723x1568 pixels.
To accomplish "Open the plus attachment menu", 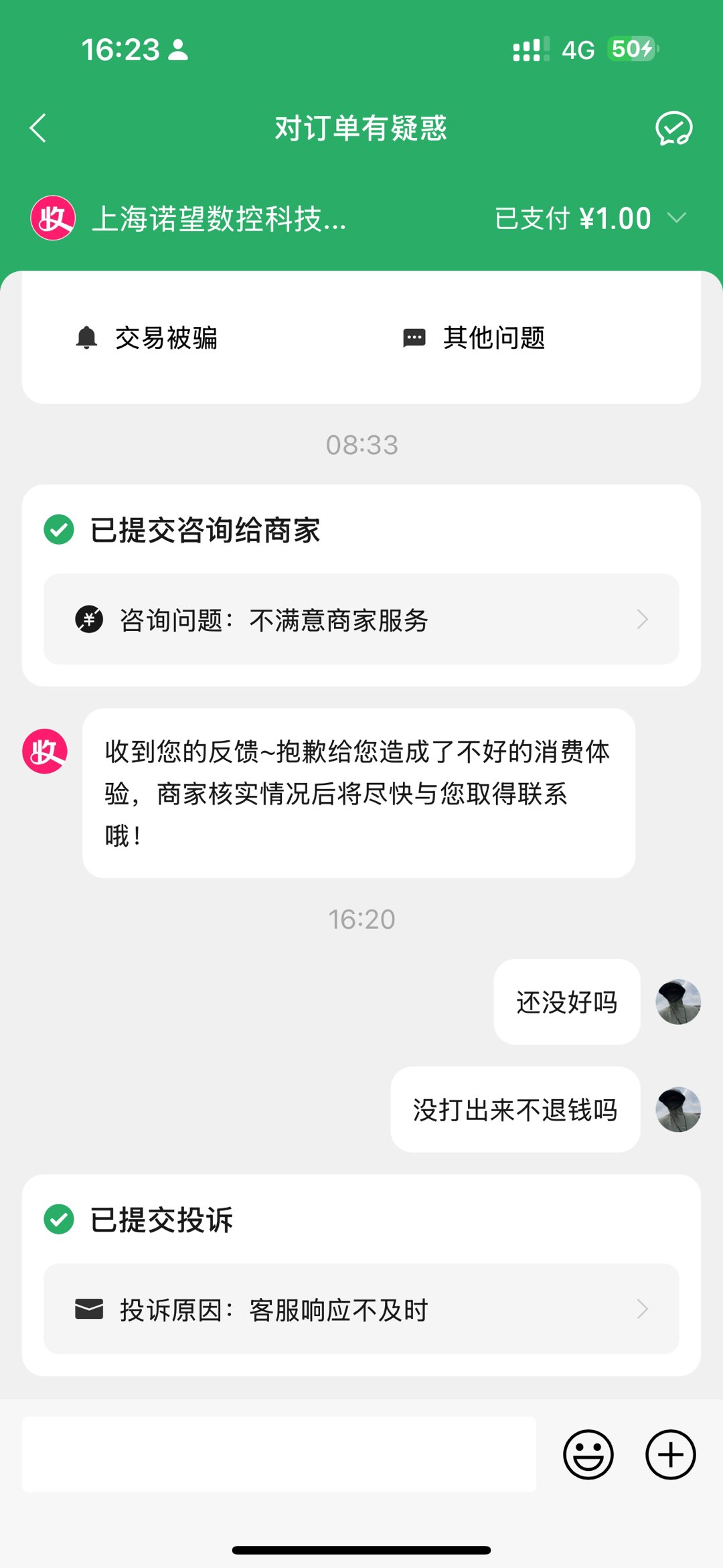I will pos(670,1454).
